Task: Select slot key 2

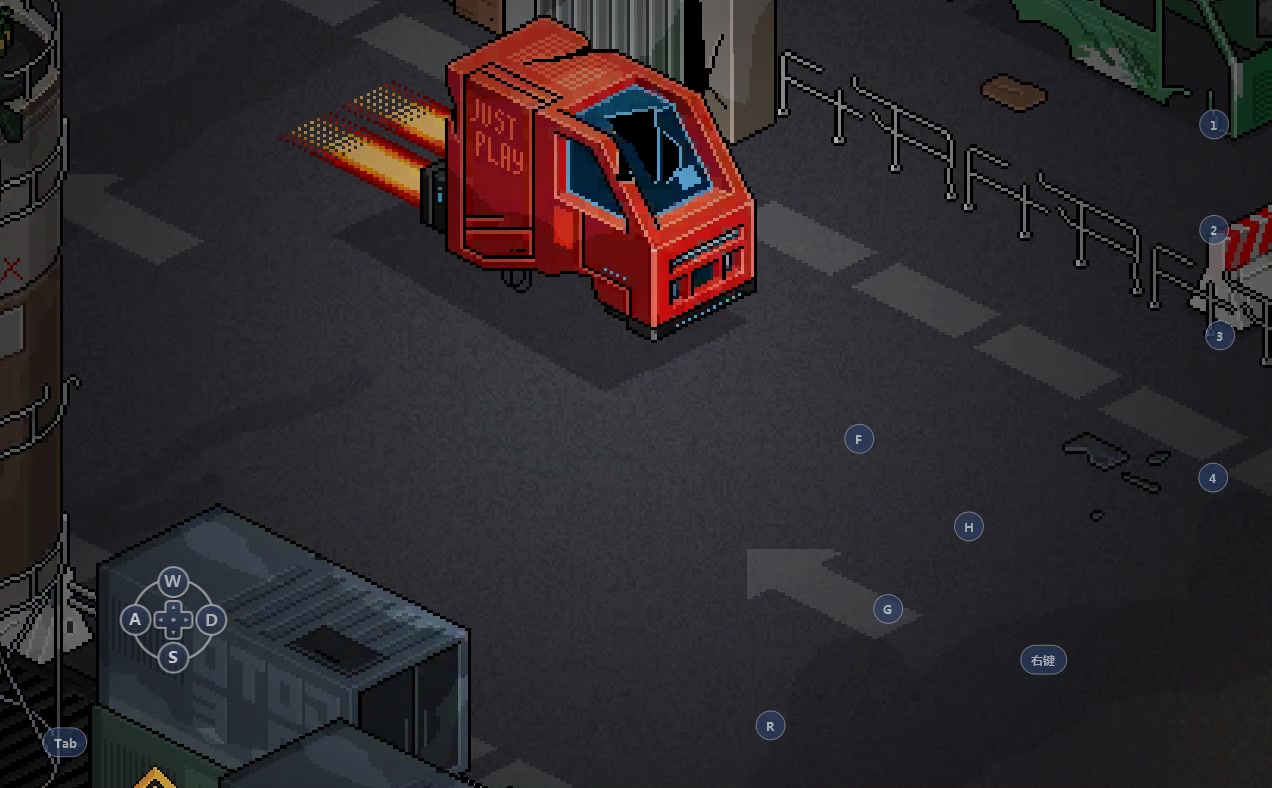Action: pyautogui.click(x=1214, y=231)
